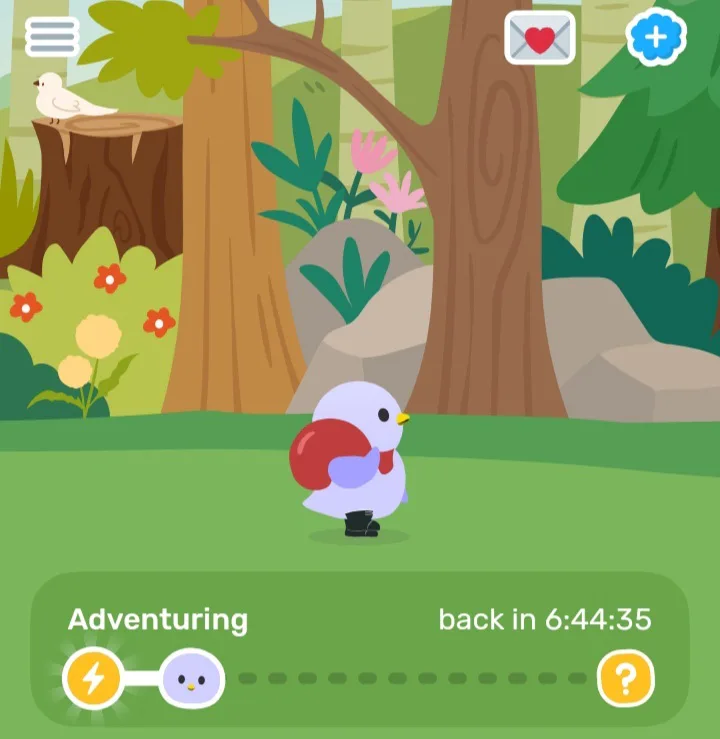Image resolution: width=720 pixels, height=739 pixels.
Task: Open the hamburger menu
Action: [52, 37]
